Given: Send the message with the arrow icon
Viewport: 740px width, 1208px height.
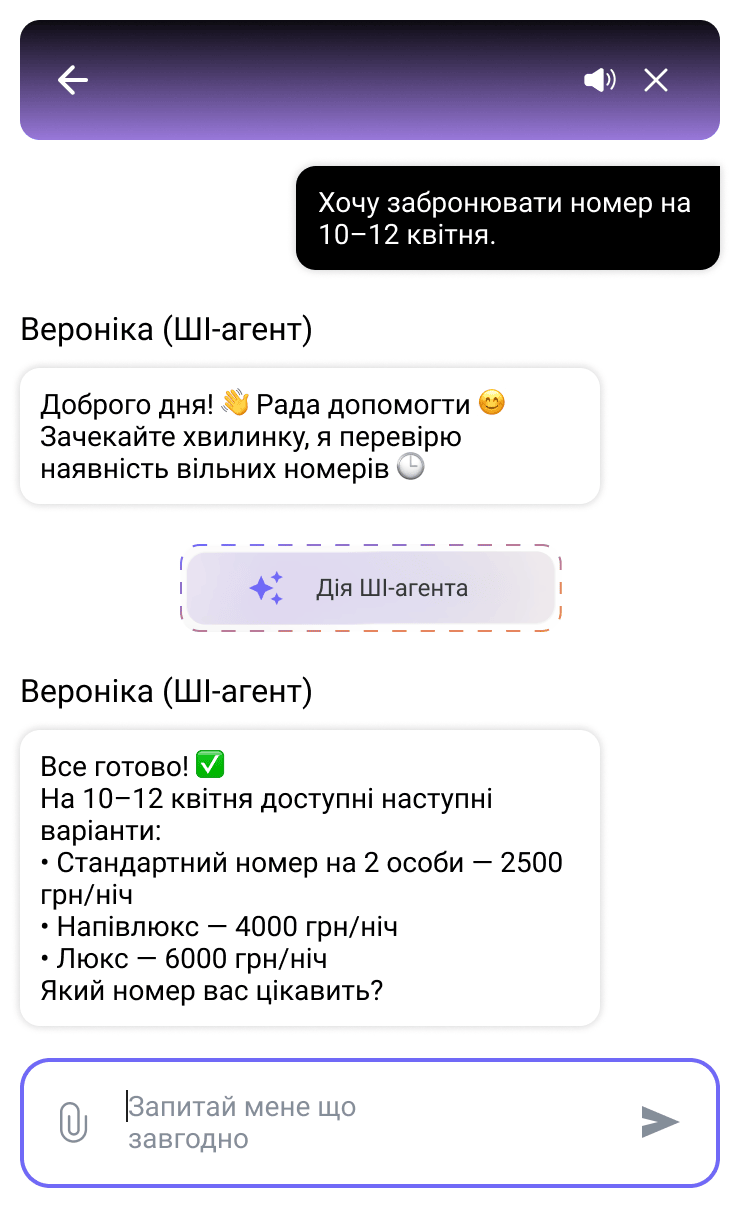Looking at the screenshot, I should [660, 1122].
